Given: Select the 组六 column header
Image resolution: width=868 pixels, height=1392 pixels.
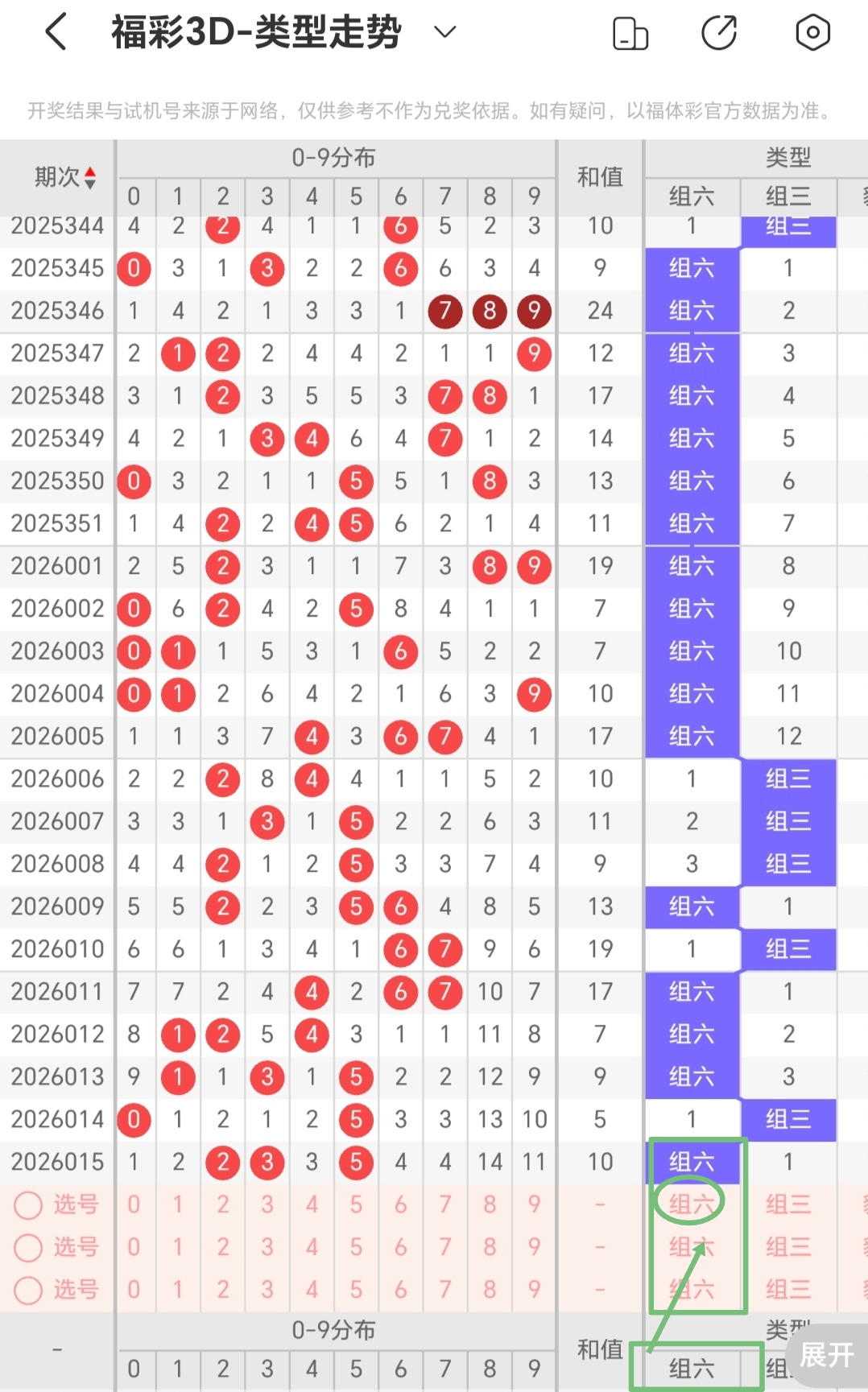Looking at the screenshot, I should [x=691, y=196].
